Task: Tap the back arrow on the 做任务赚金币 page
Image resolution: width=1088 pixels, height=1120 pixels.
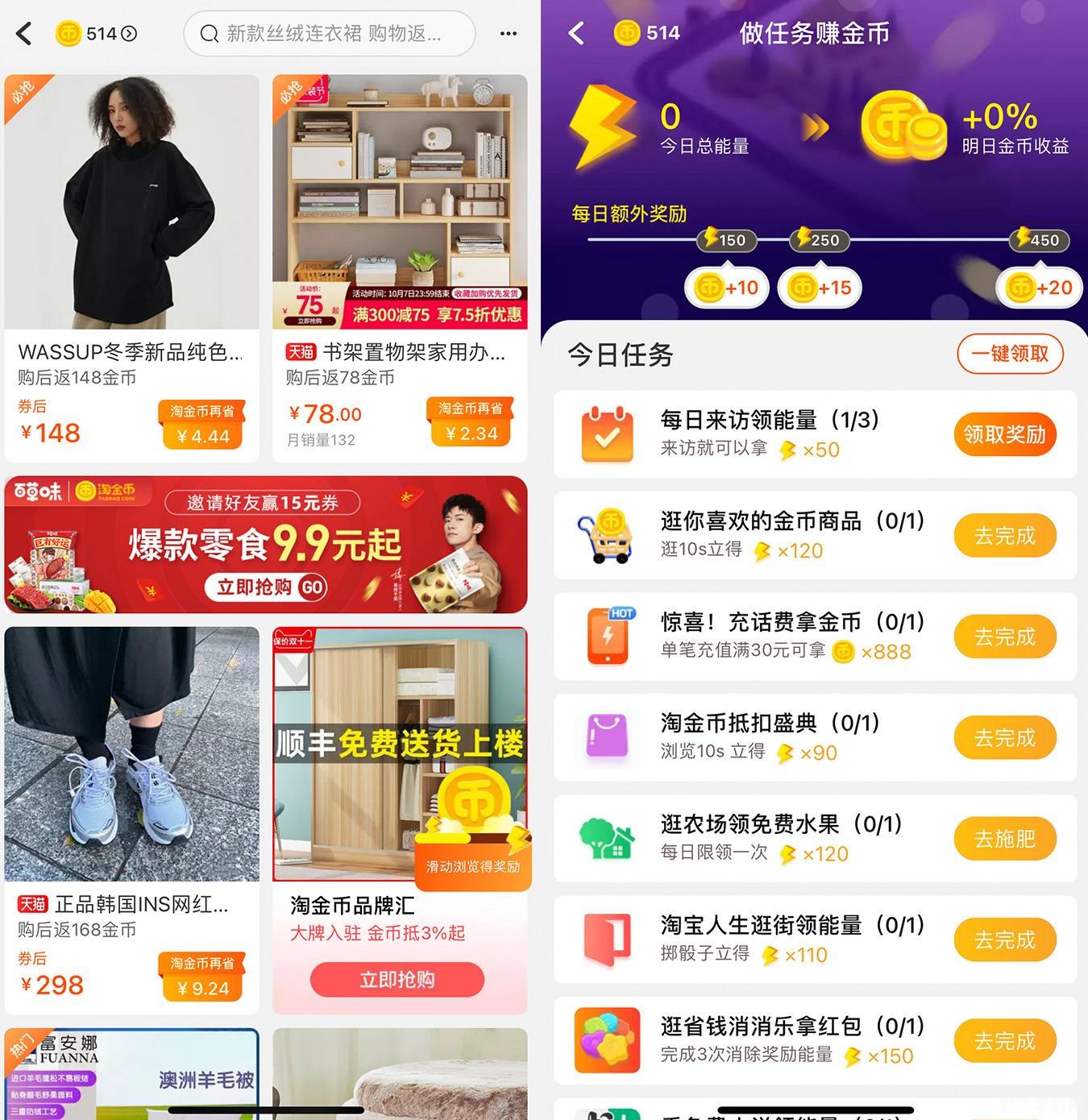Action: (x=577, y=33)
